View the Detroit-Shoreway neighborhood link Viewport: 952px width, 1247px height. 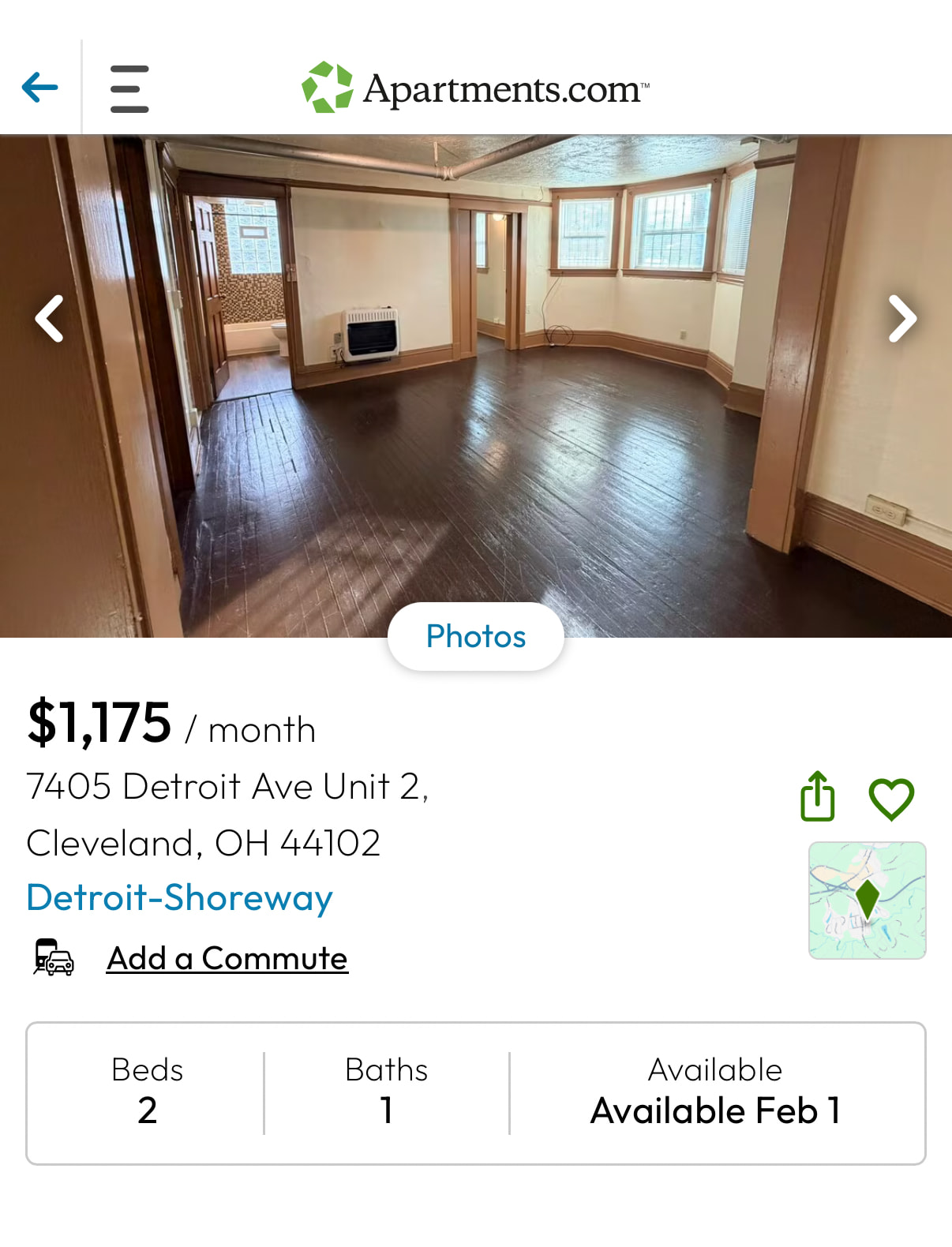(179, 898)
